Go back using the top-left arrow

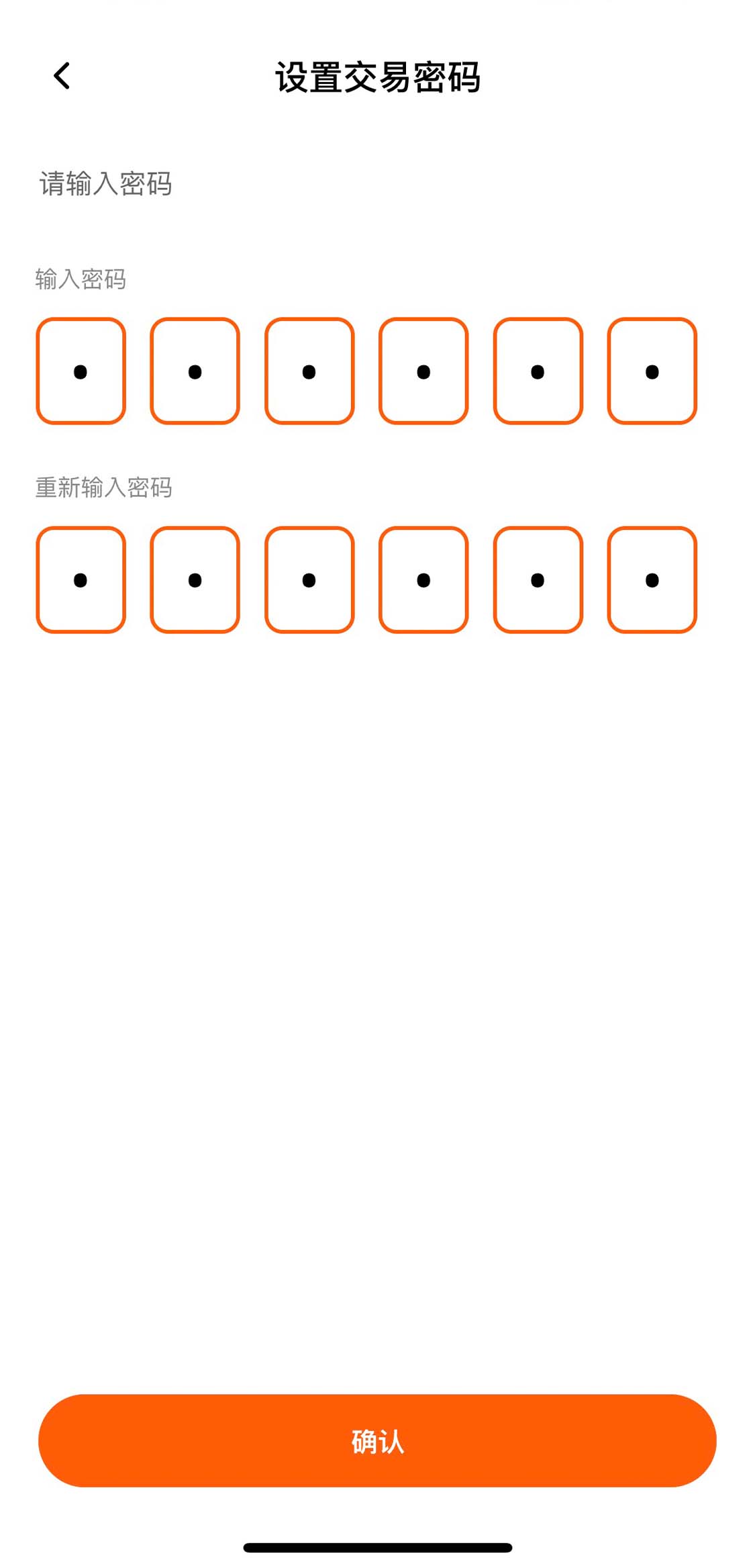coord(62,76)
